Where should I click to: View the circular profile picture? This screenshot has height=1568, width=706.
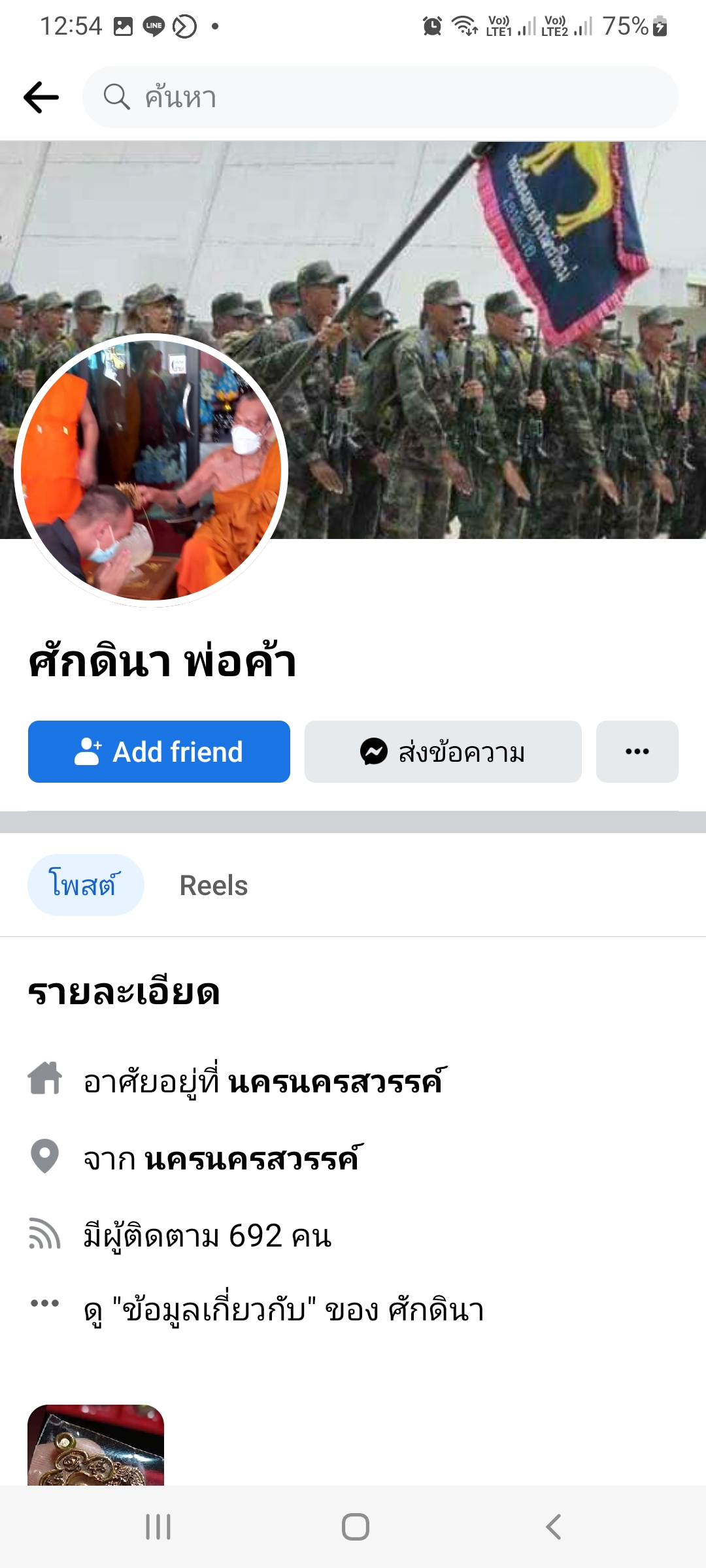(151, 470)
